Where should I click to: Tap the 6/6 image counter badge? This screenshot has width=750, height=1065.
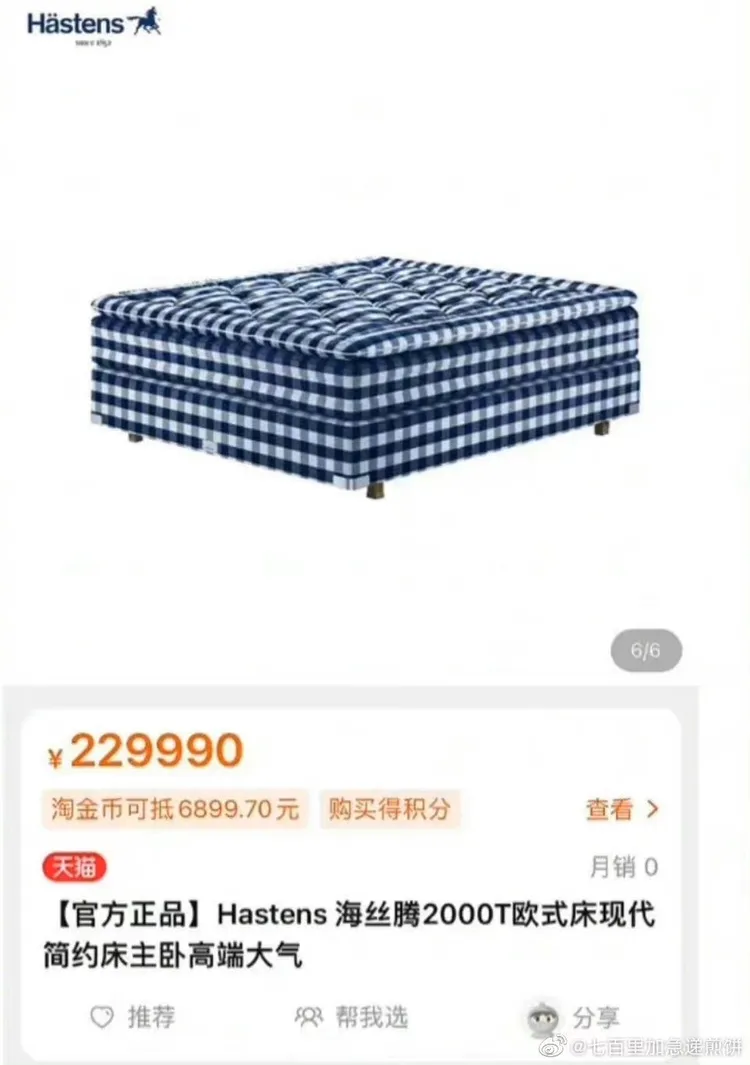pos(646,650)
